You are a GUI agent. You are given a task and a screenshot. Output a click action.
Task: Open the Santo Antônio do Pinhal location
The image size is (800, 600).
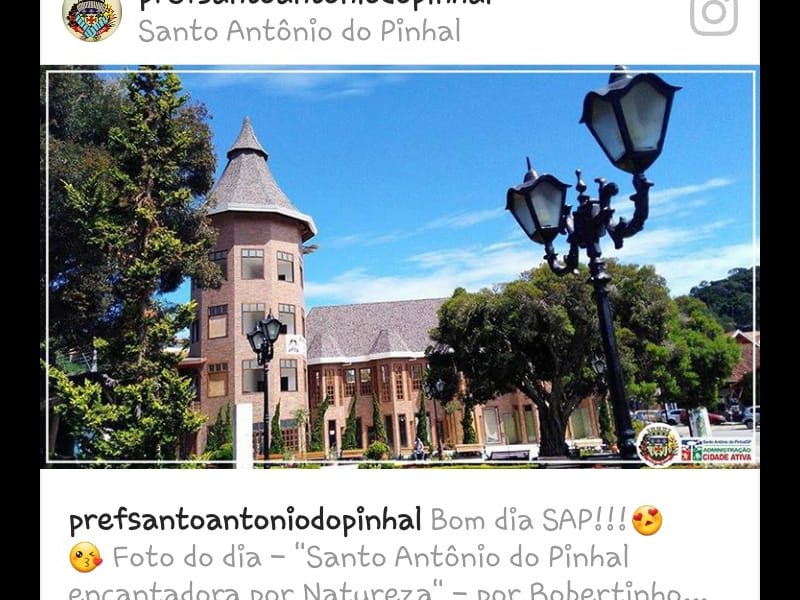pyautogui.click(x=299, y=31)
